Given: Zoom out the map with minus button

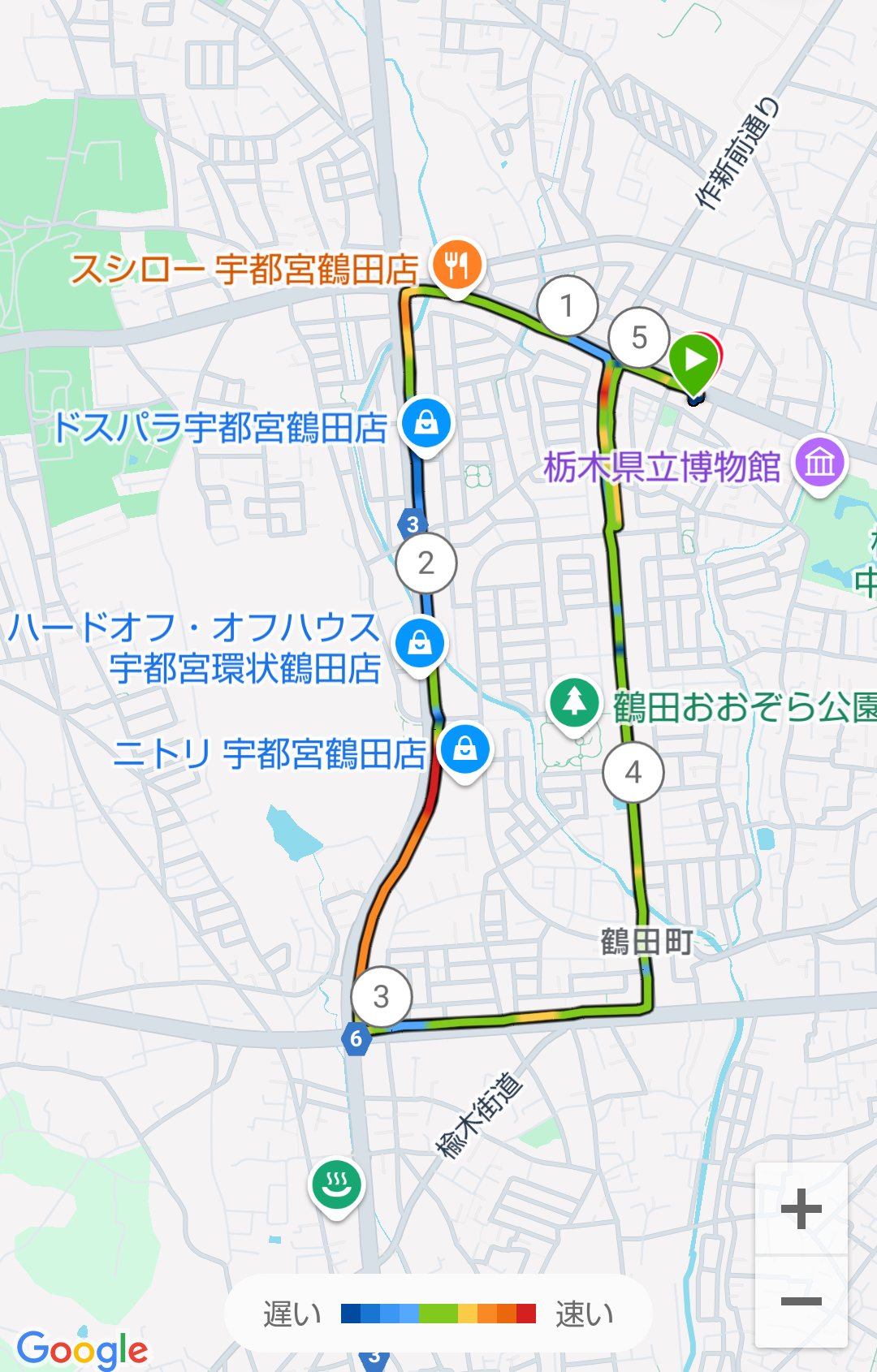Looking at the screenshot, I should [801, 1301].
